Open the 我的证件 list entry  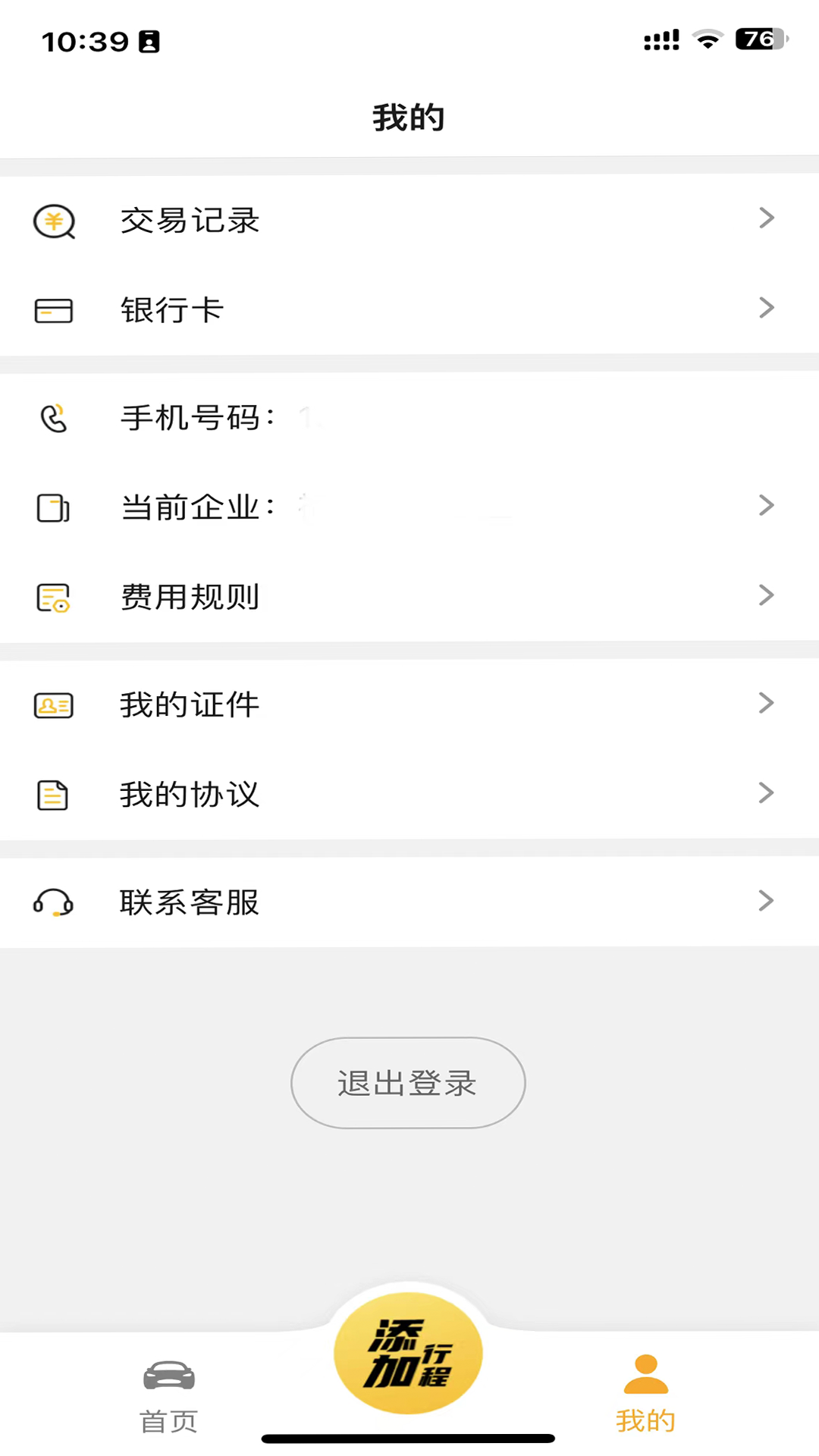coord(303,704)
